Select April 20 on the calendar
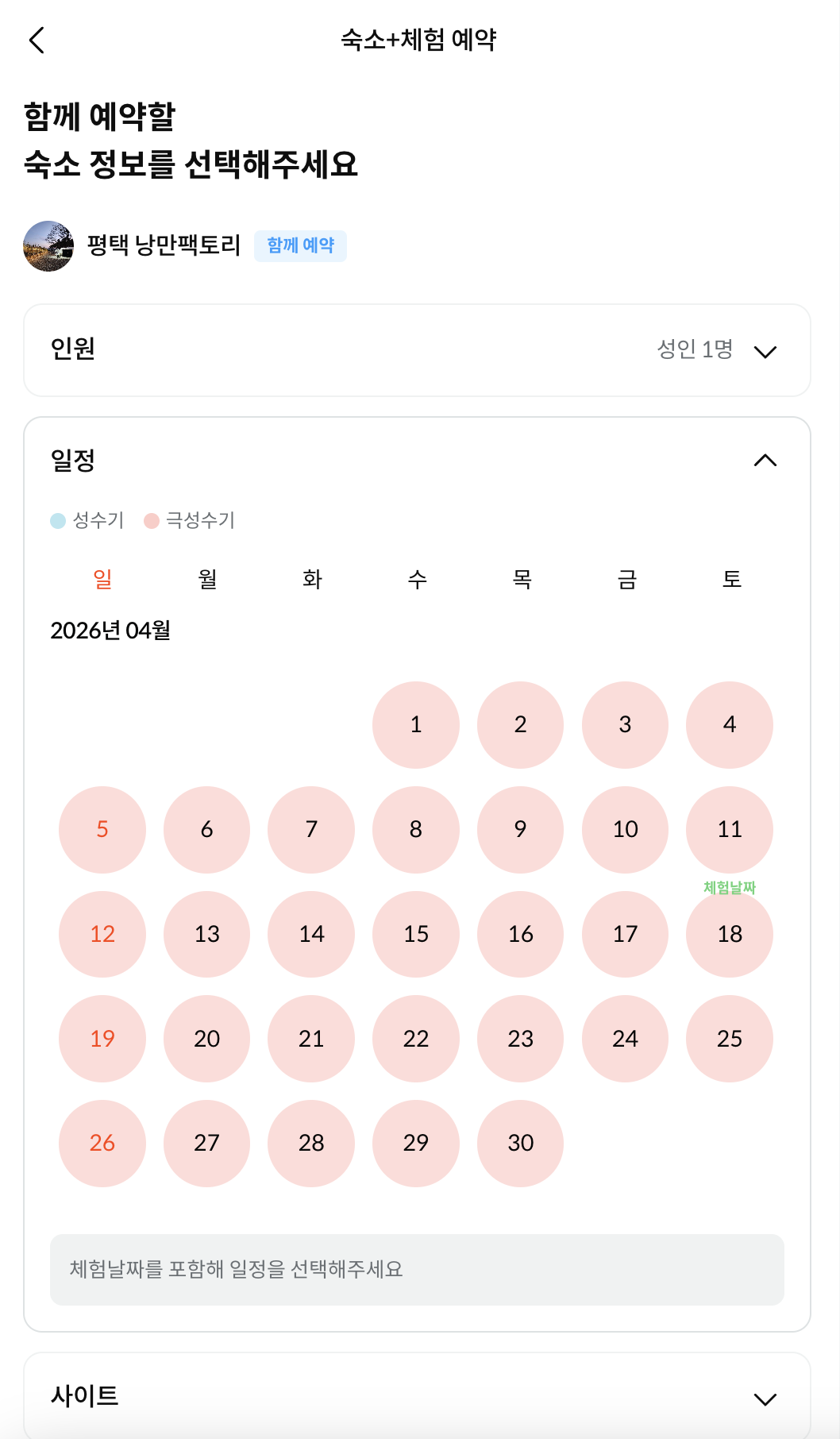 point(206,1039)
